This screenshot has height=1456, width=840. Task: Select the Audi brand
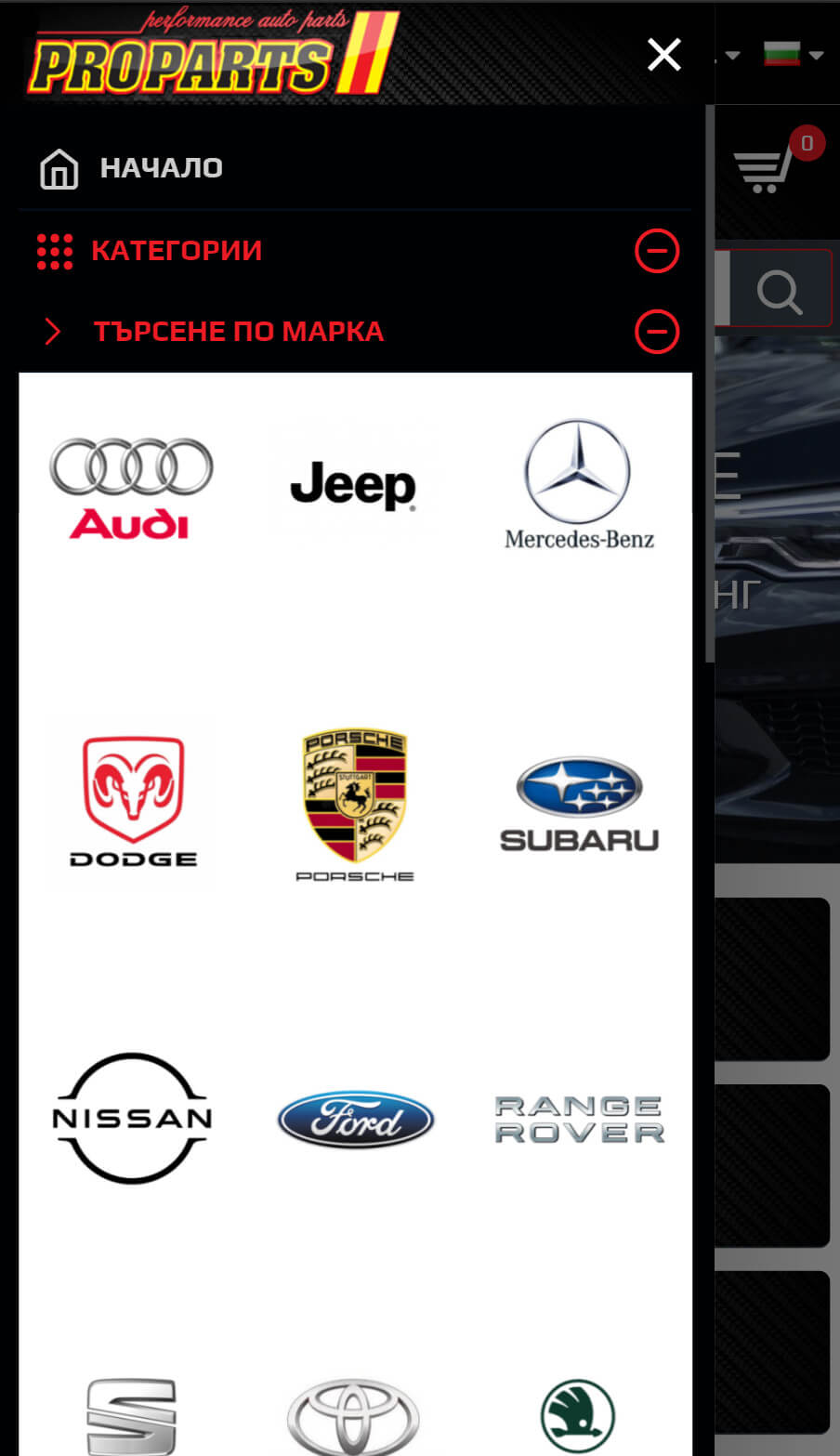(131, 485)
